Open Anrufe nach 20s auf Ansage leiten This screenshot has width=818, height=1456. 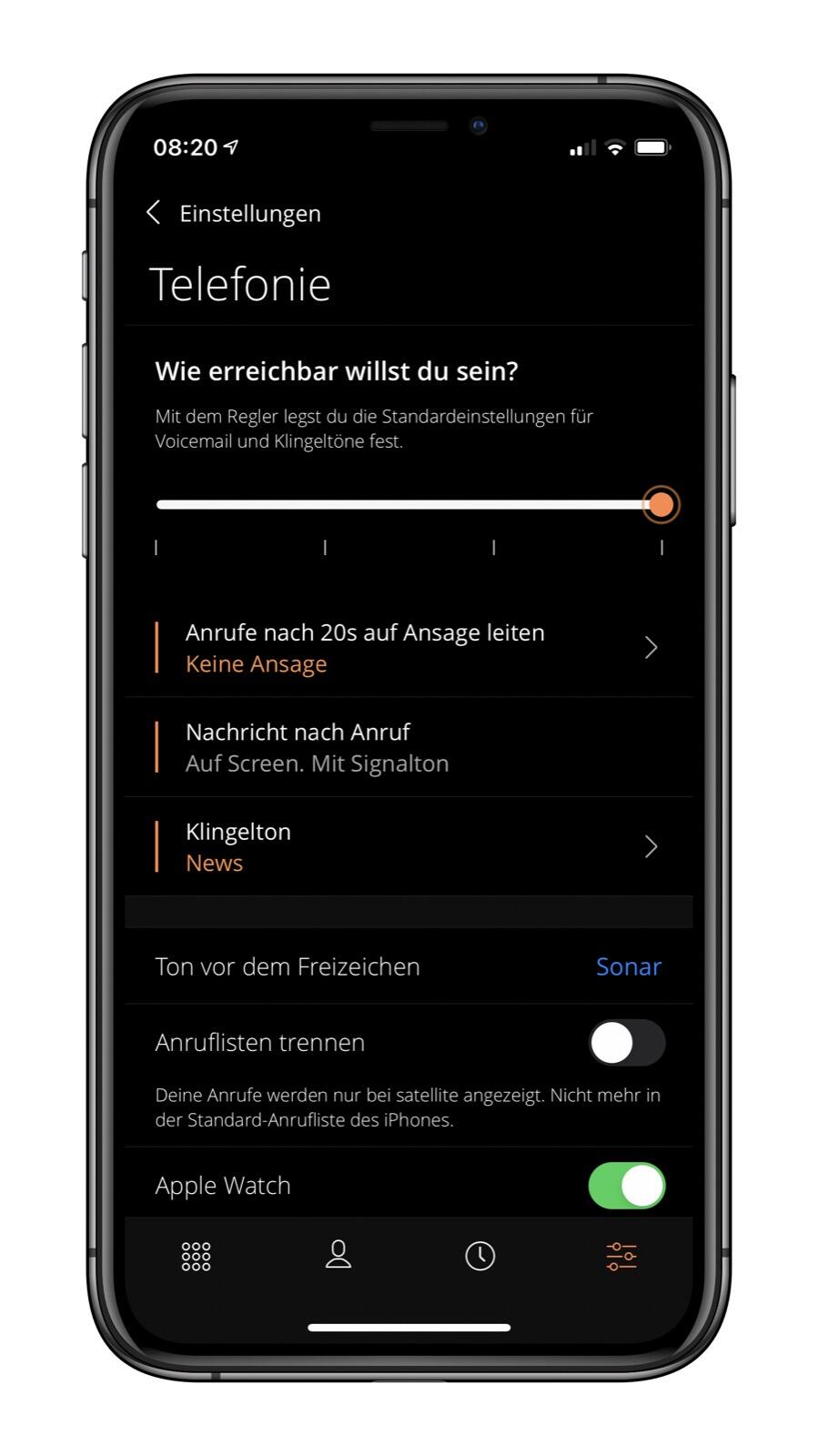coord(409,648)
